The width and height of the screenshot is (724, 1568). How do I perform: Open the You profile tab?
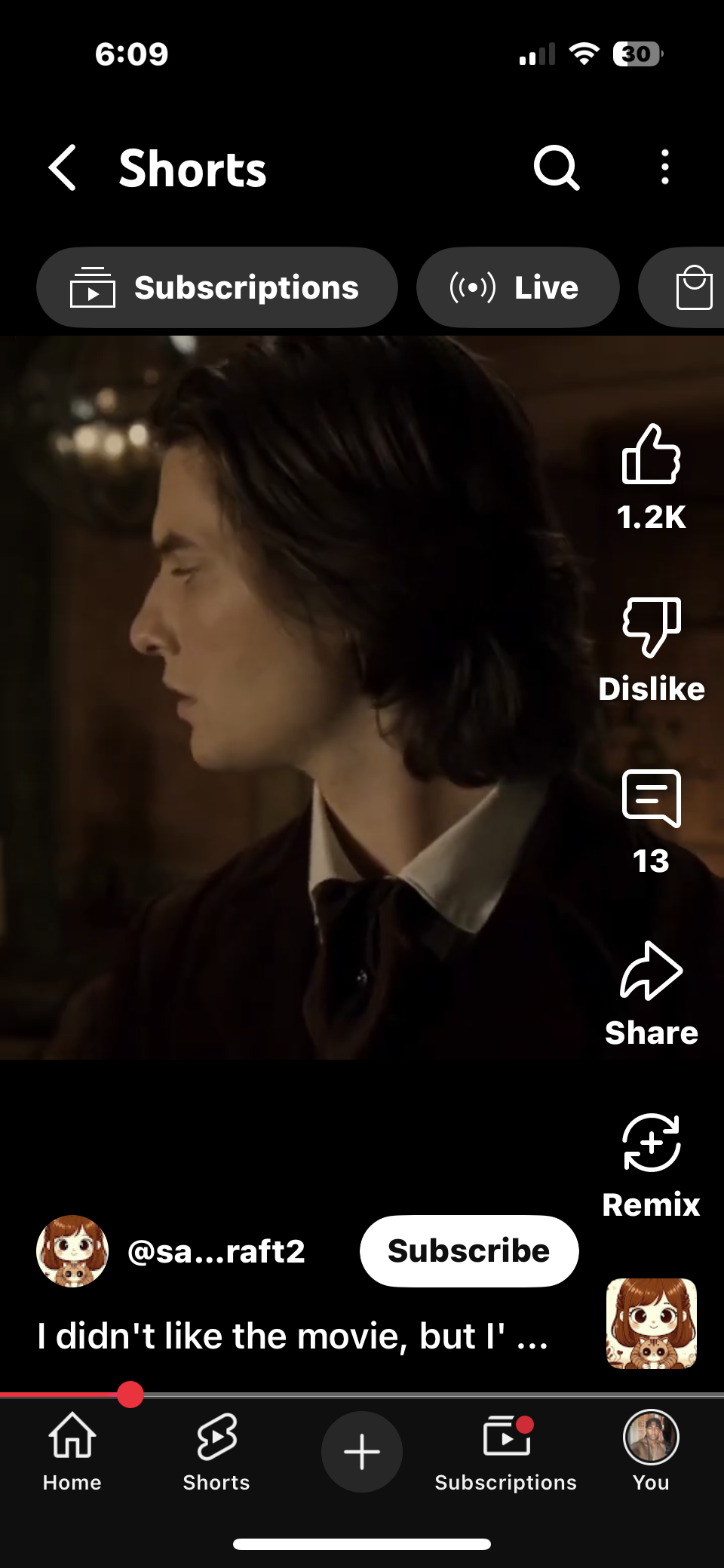click(651, 1452)
